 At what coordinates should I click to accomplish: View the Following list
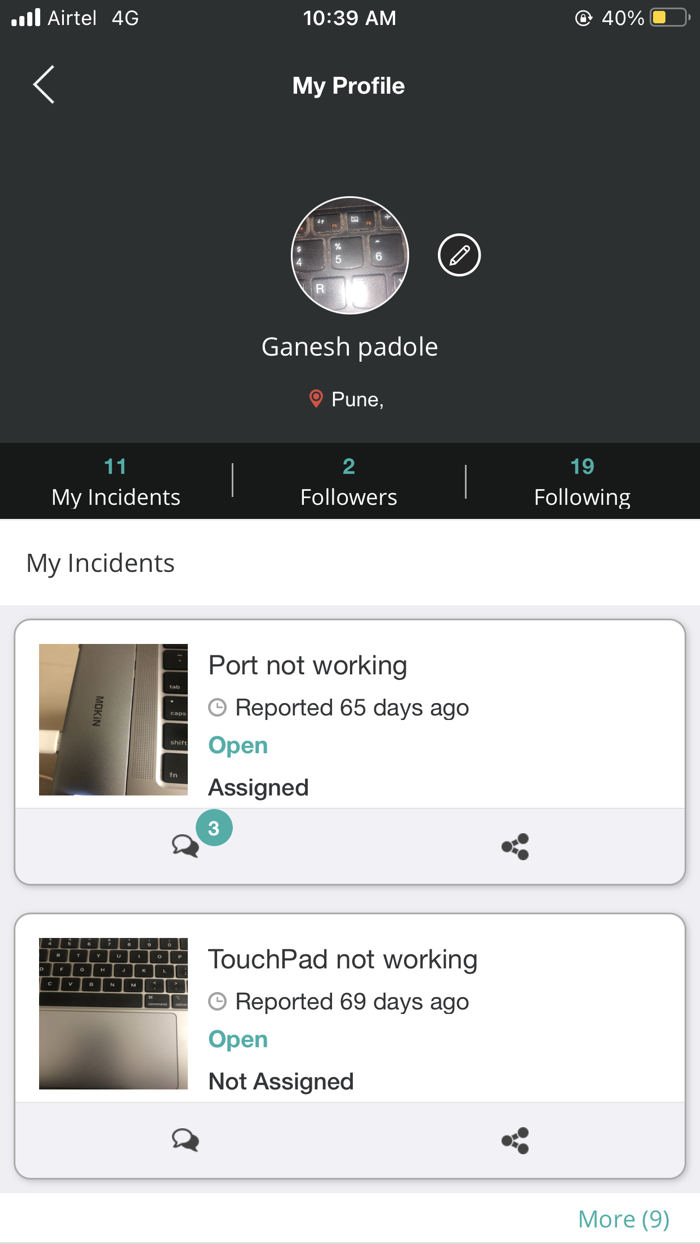pyautogui.click(x=582, y=482)
